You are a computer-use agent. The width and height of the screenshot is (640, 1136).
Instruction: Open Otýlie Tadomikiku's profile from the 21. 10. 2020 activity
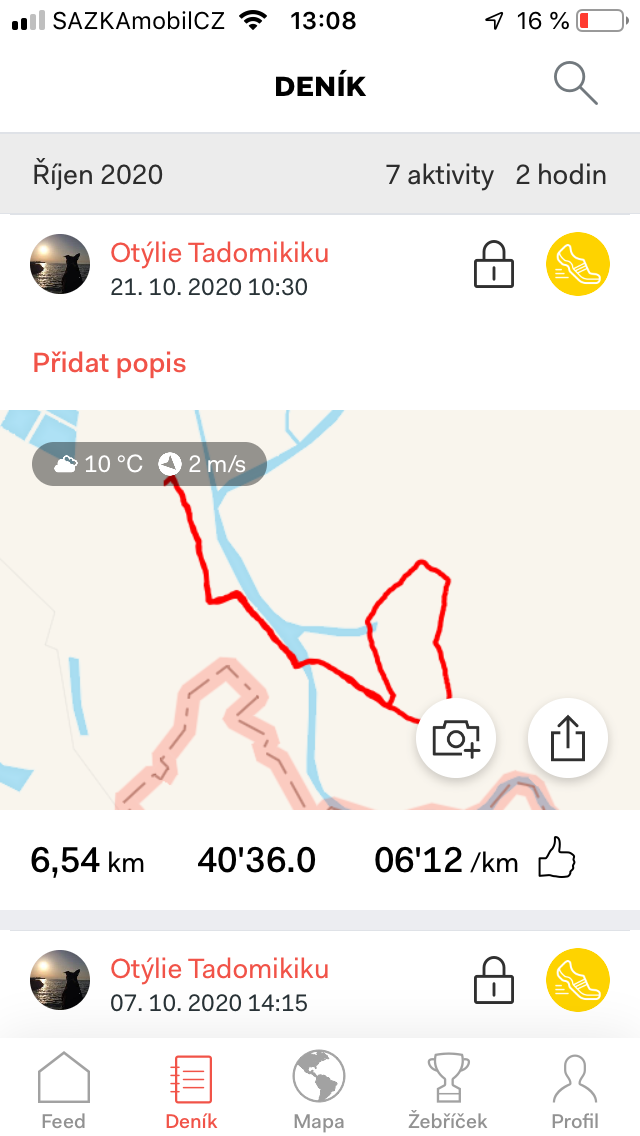click(x=219, y=253)
